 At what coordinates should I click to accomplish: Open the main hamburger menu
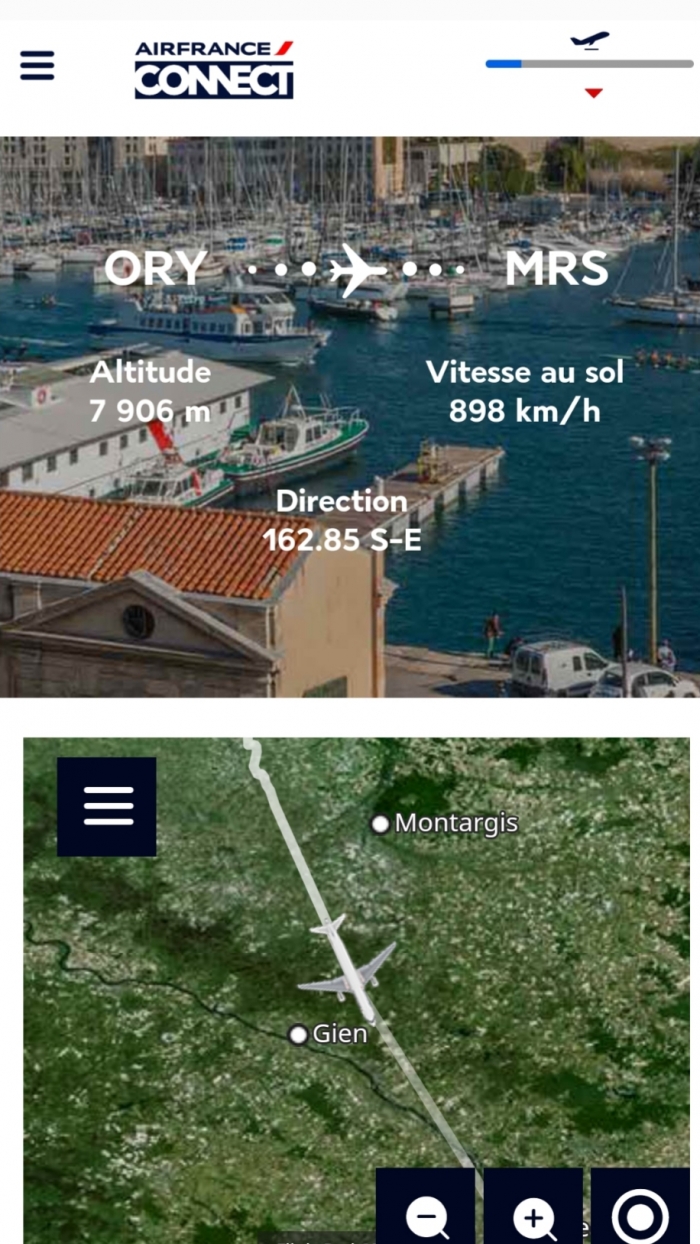(37, 65)
